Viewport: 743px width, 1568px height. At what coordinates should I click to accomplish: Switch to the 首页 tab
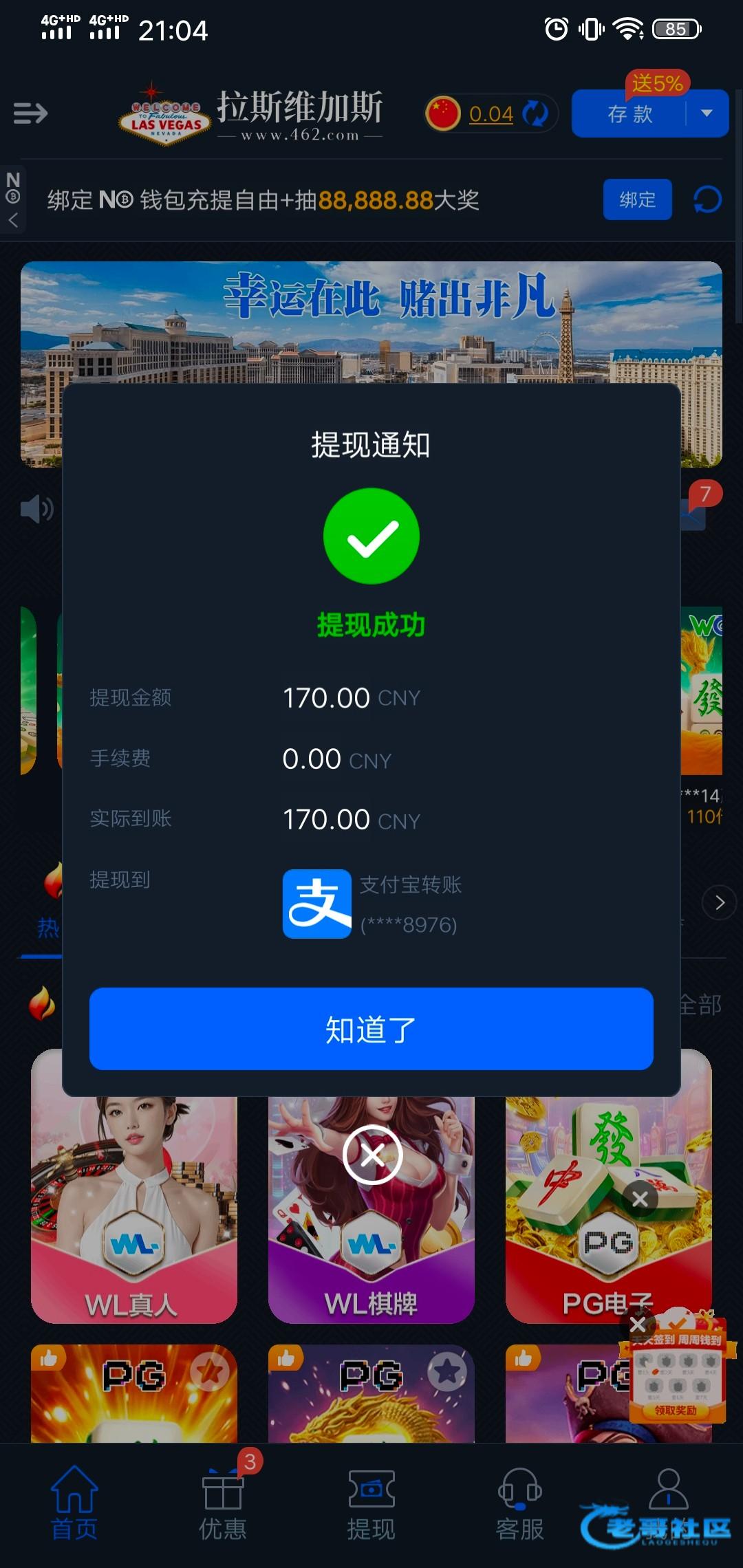click(x=74, y=1503)
